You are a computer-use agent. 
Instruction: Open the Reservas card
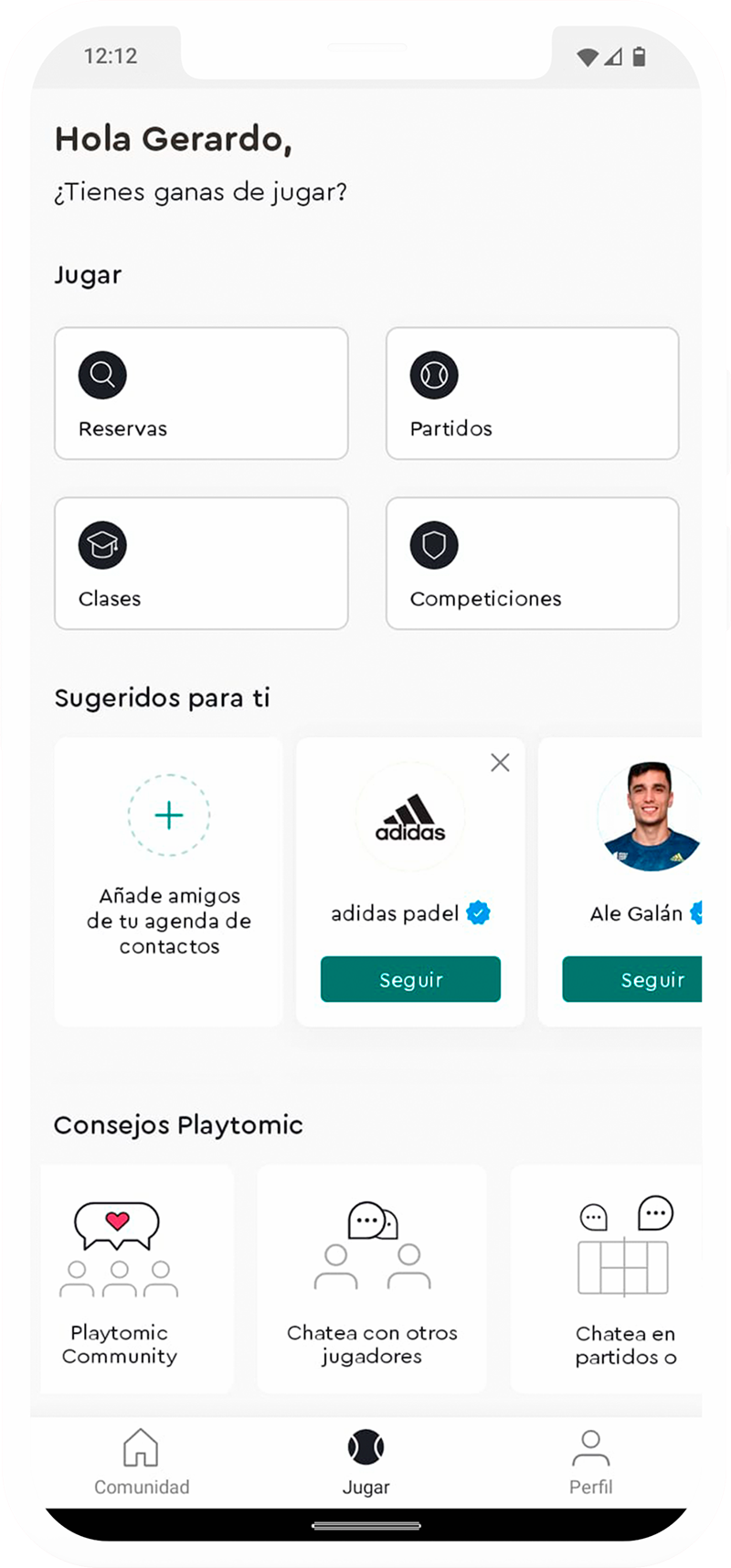[201, 393]
